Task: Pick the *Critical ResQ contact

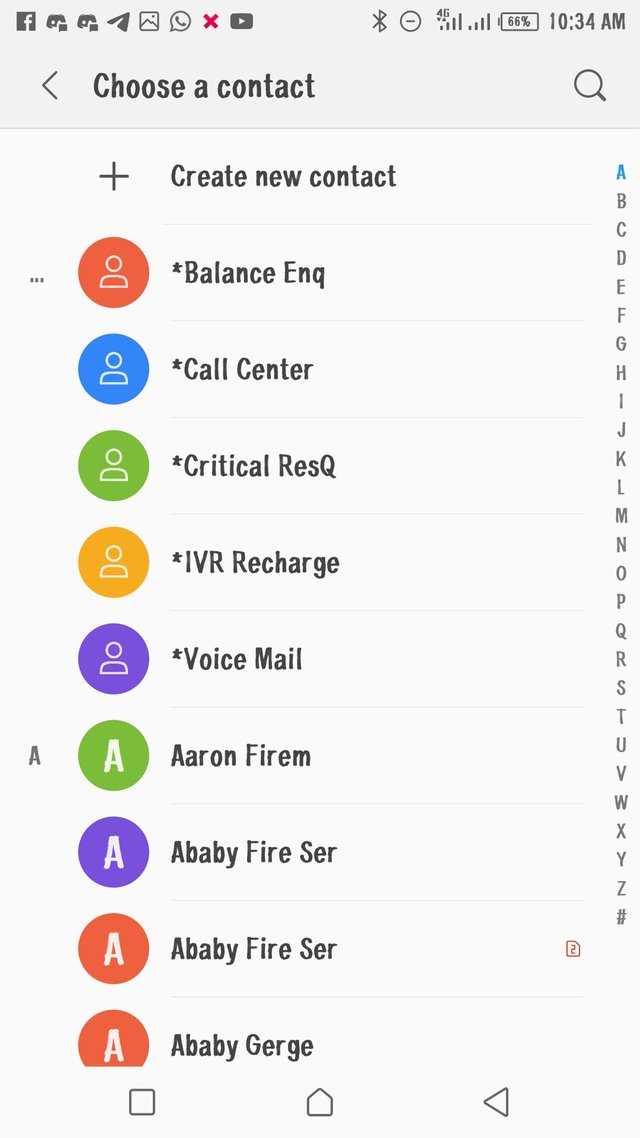Action: pos(253,466)
